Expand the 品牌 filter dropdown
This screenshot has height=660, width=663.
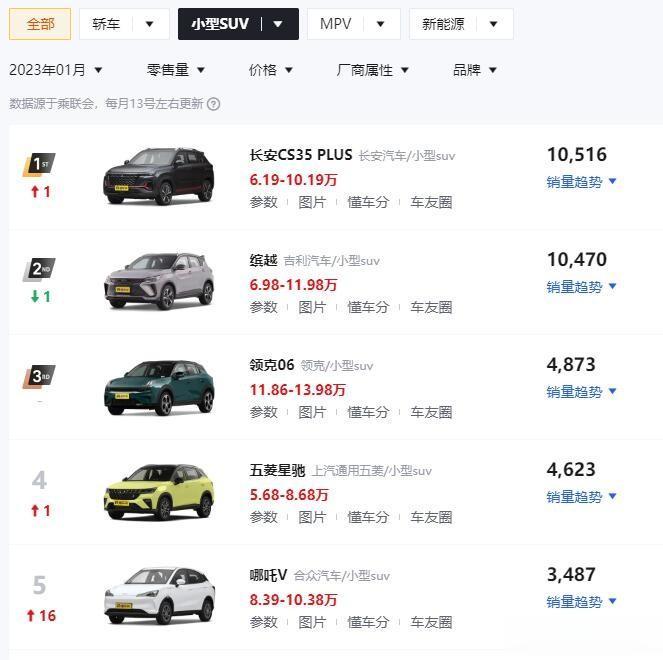475,70
